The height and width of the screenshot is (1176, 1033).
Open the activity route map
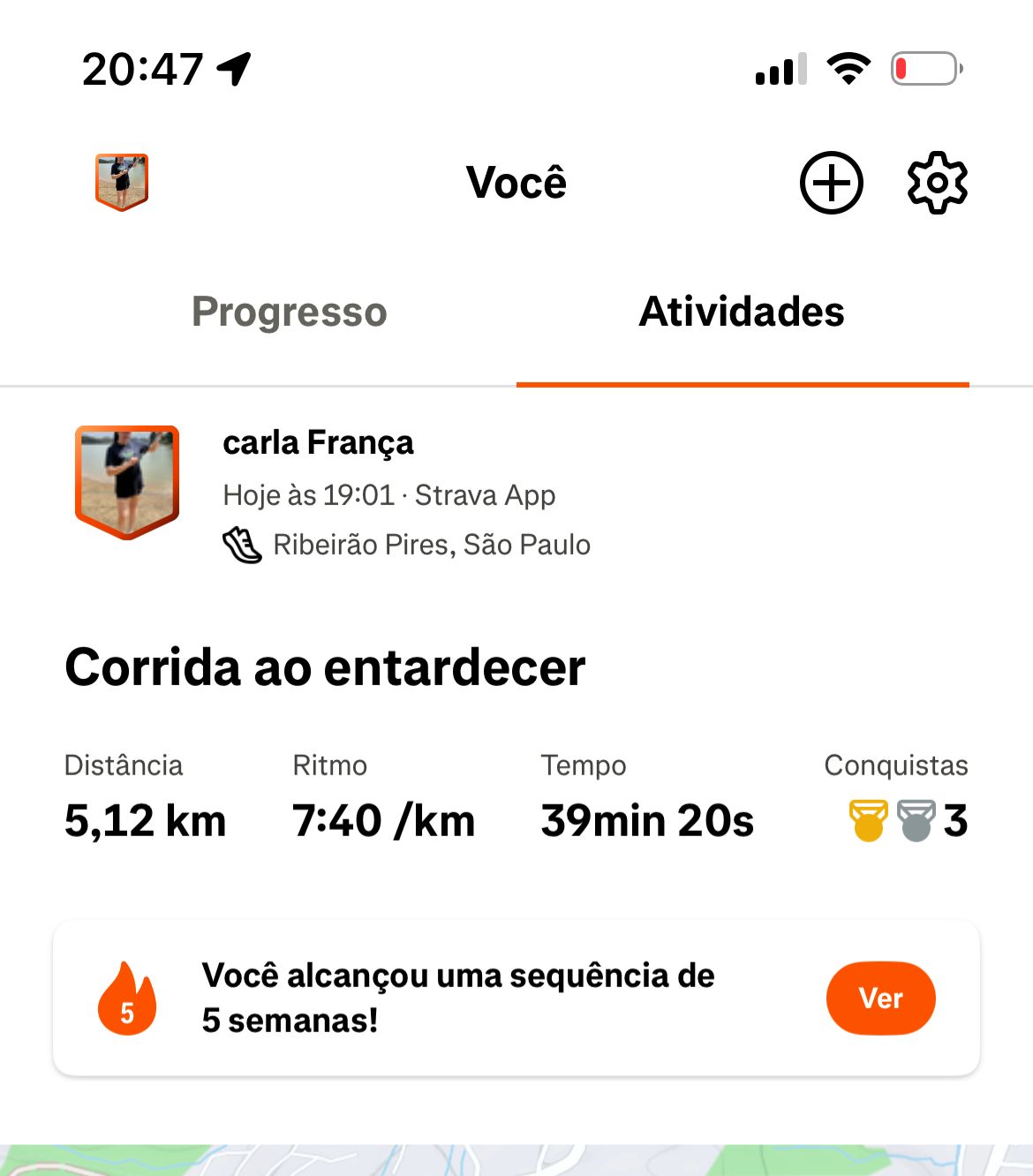516,1160
